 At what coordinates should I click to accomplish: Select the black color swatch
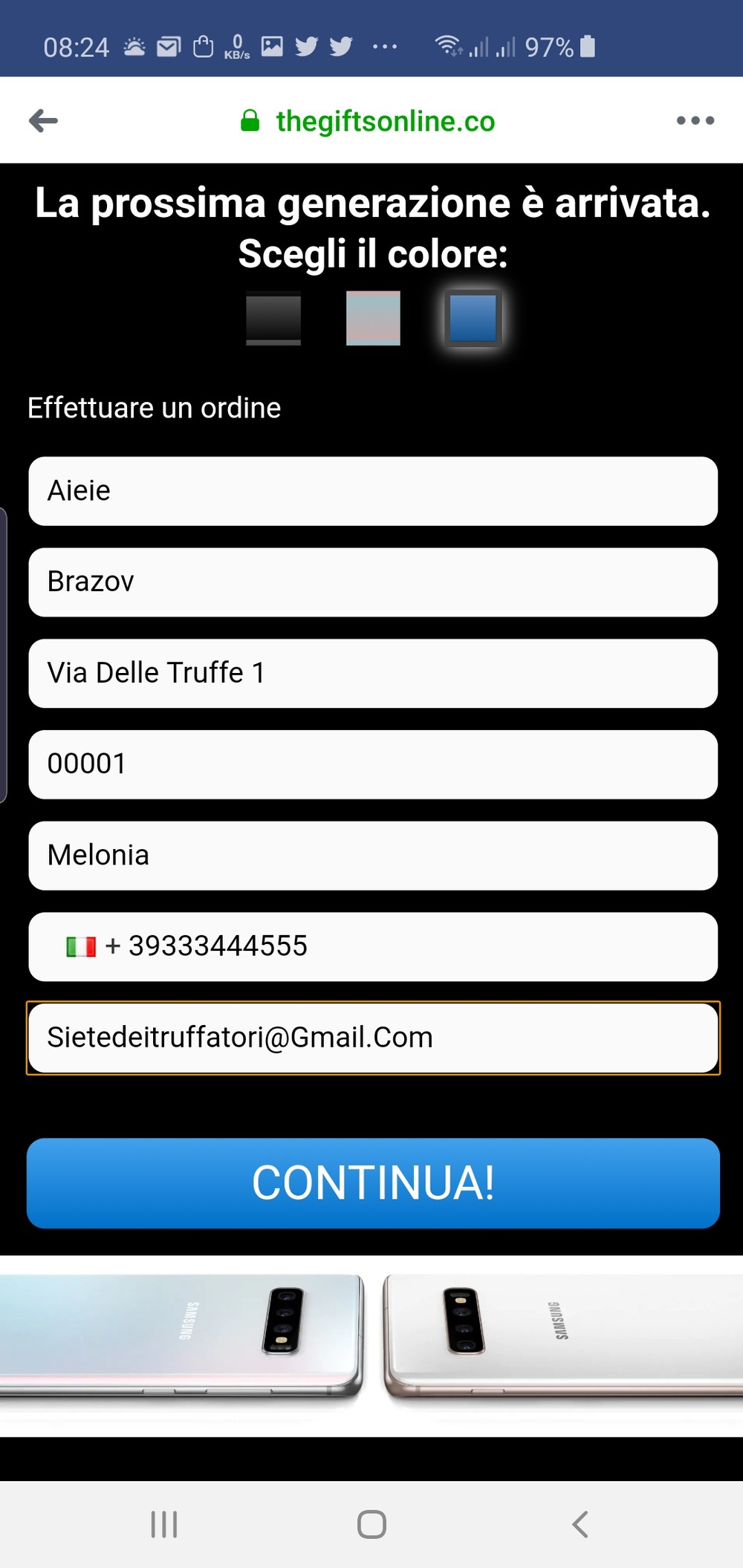(273, 319)
